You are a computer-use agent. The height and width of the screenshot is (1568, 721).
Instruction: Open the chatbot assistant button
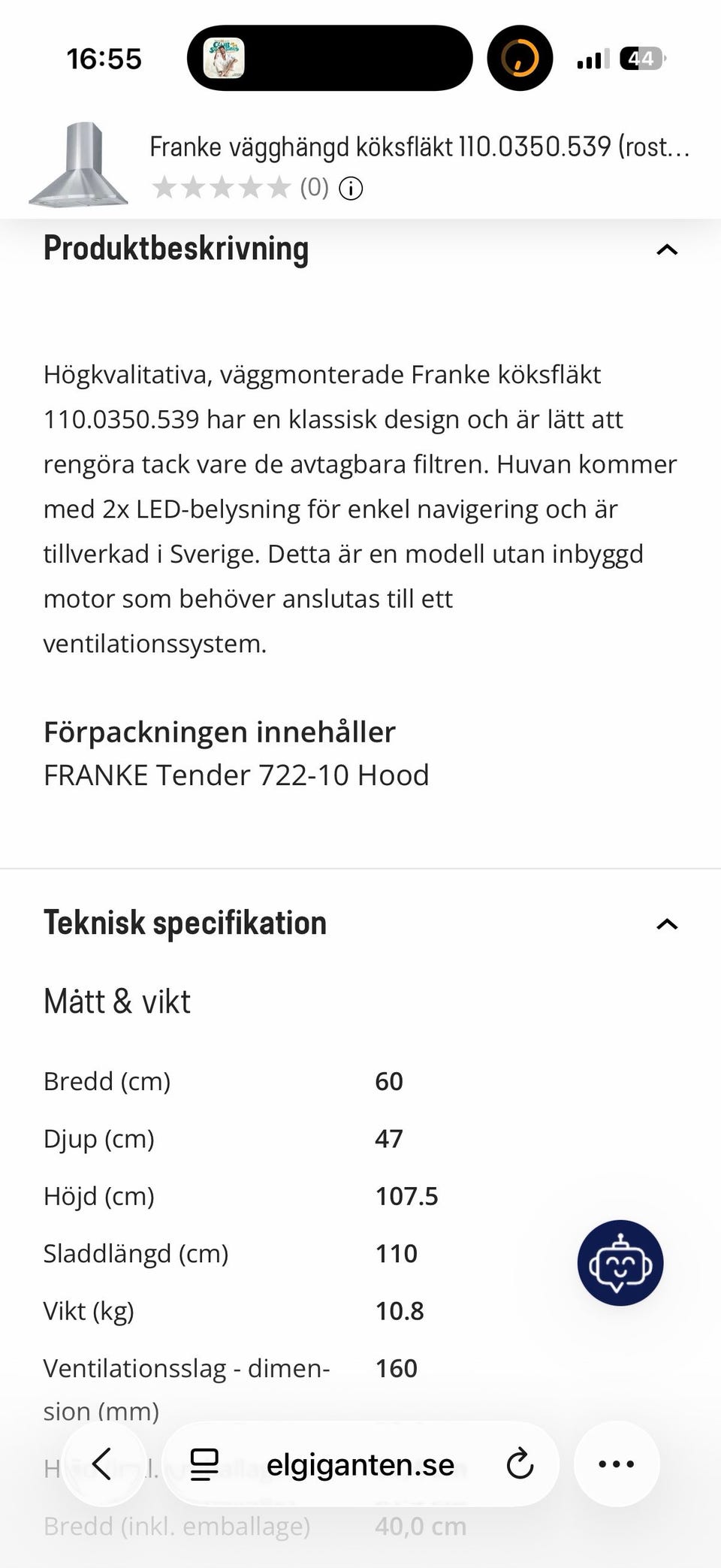tap(620, 1263)
